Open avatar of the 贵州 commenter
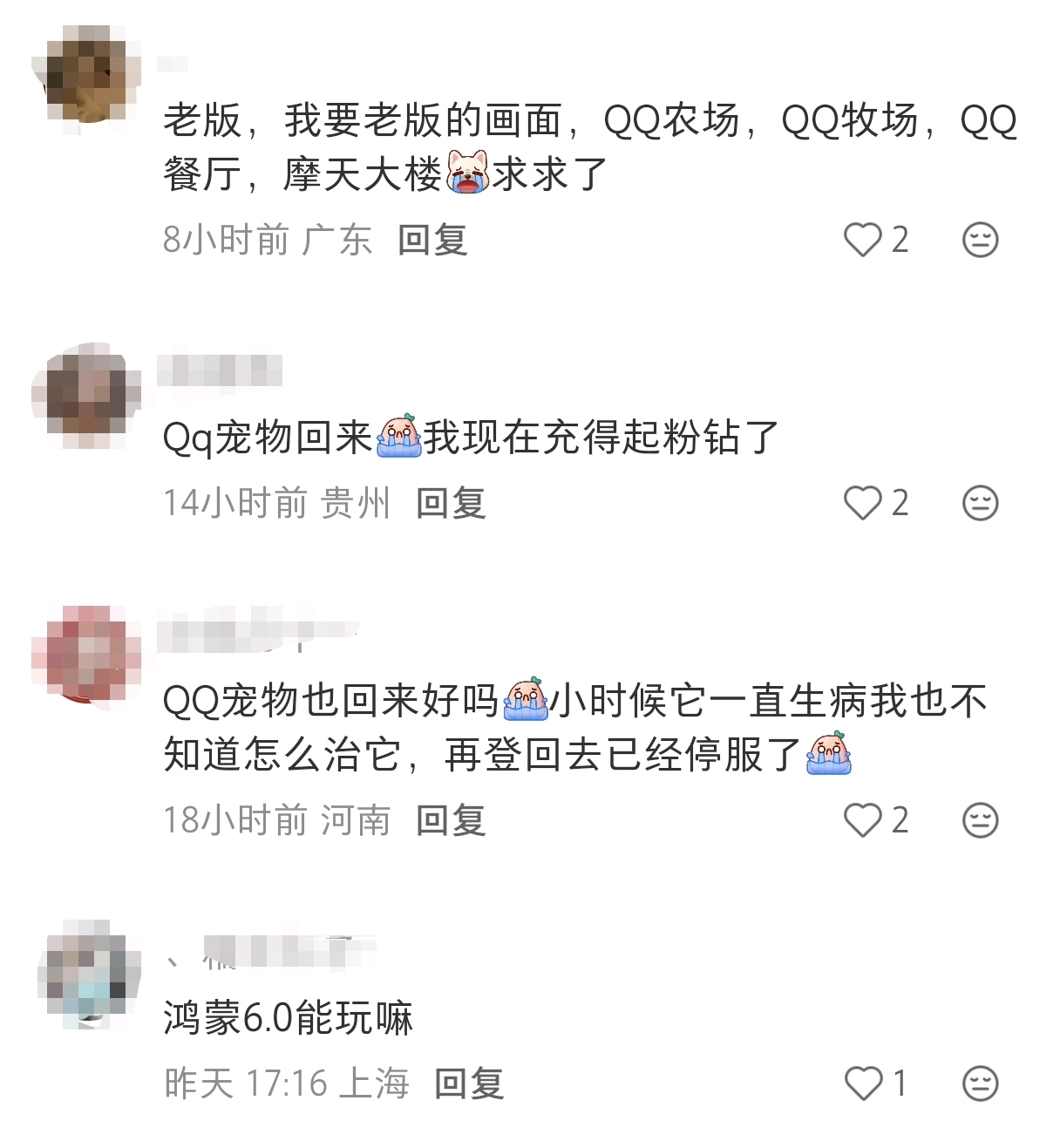The width and height of the screenshot is (1060, 1148). pos(86,395)
